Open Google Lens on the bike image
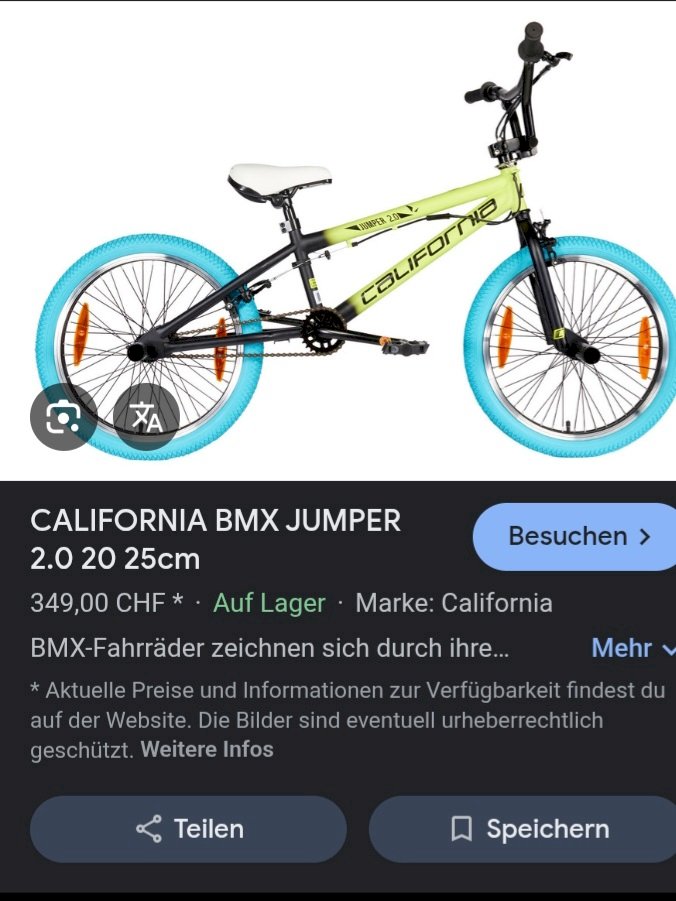The width and height of the screenshot is (676, 901). 64,415
